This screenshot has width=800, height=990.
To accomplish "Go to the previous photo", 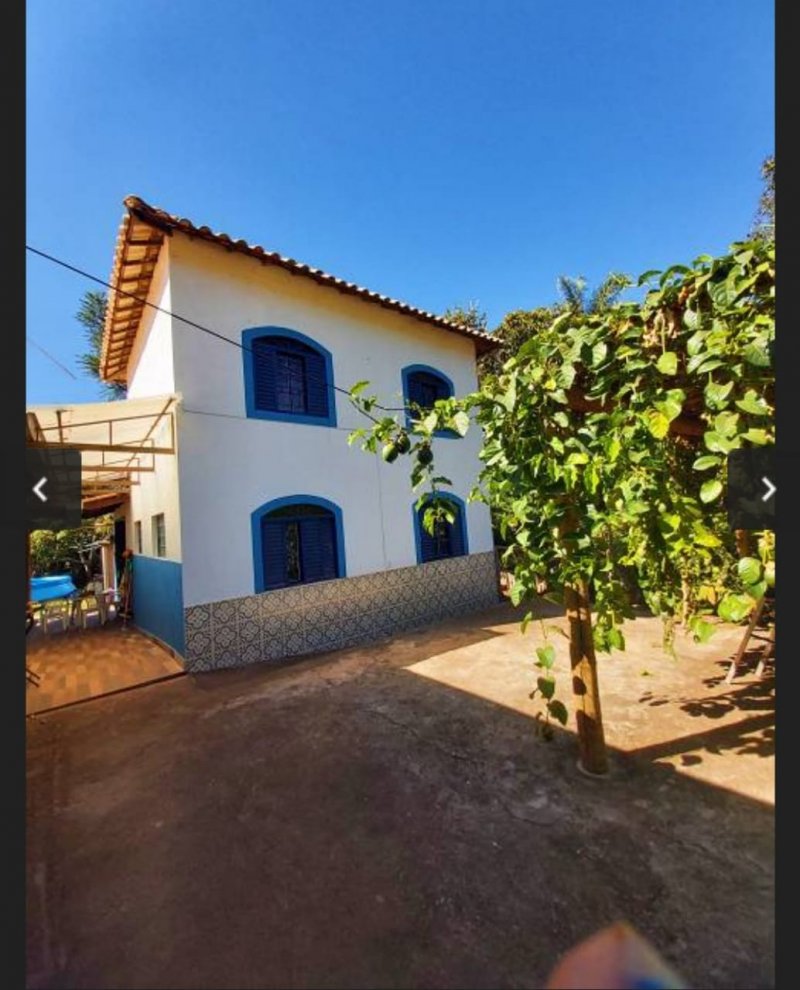I will [x=41, y=489].
